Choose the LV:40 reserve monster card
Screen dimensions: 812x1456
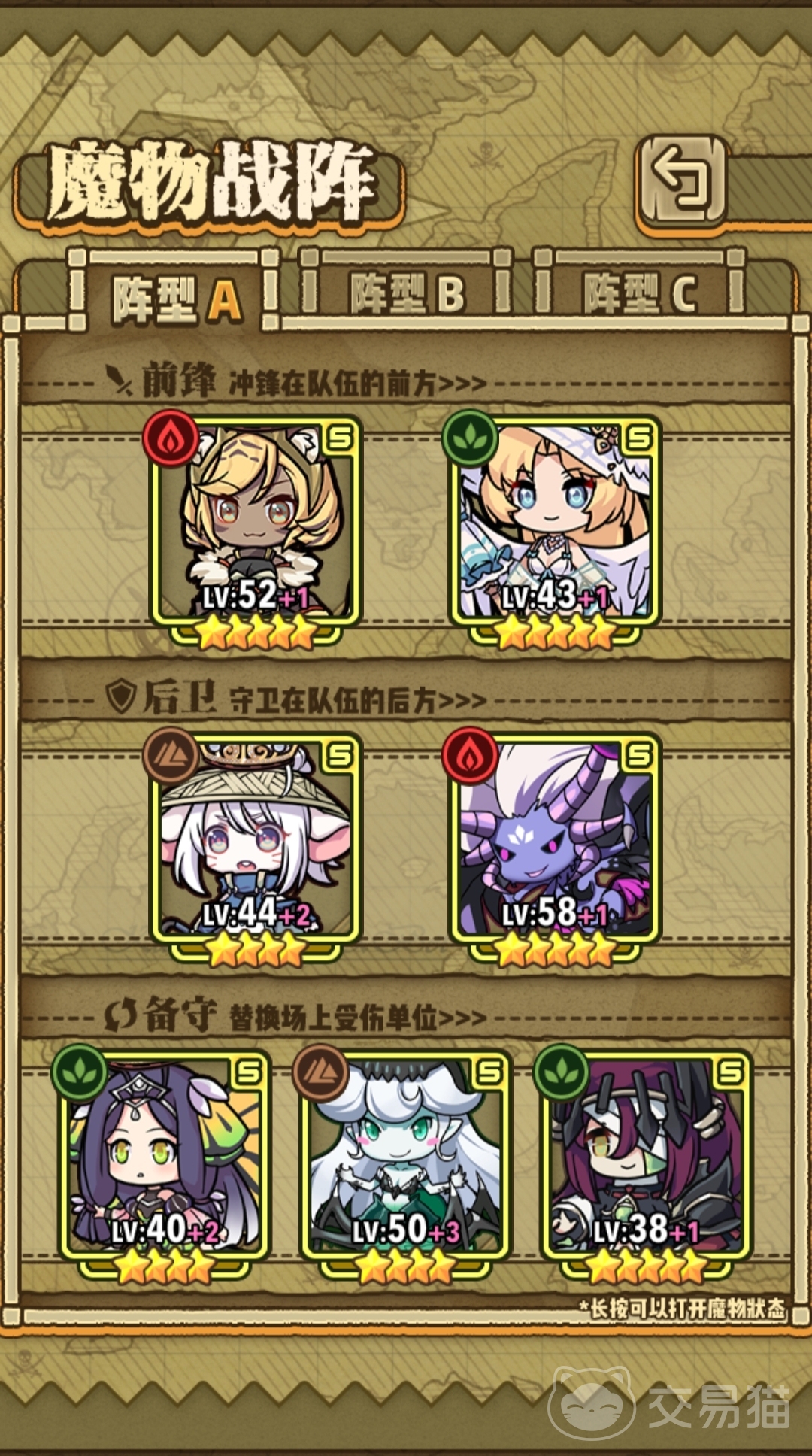click(x=165, y=1158)
